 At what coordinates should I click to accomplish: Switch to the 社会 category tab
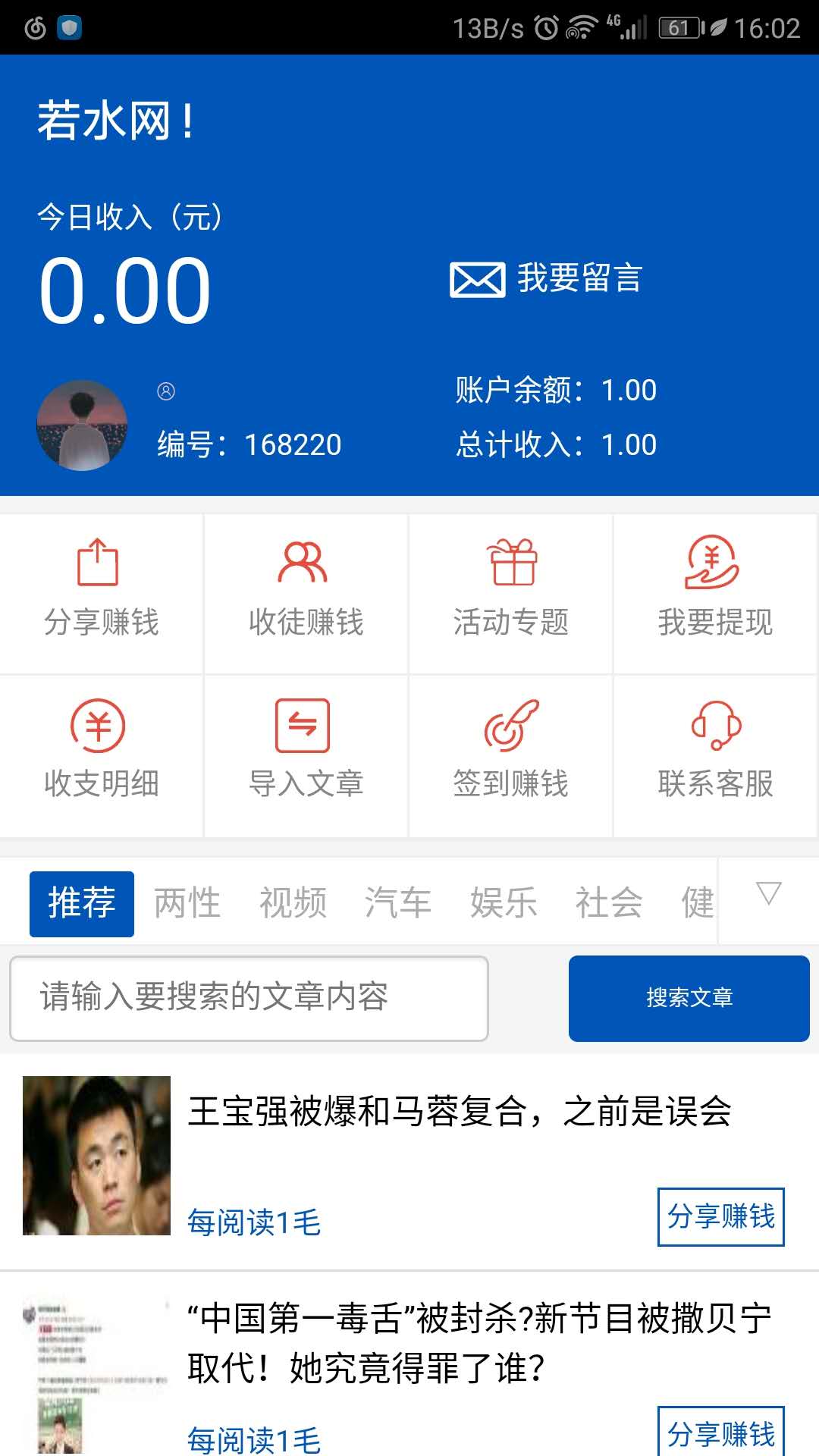pyautogui.click(x=610, y=902)
